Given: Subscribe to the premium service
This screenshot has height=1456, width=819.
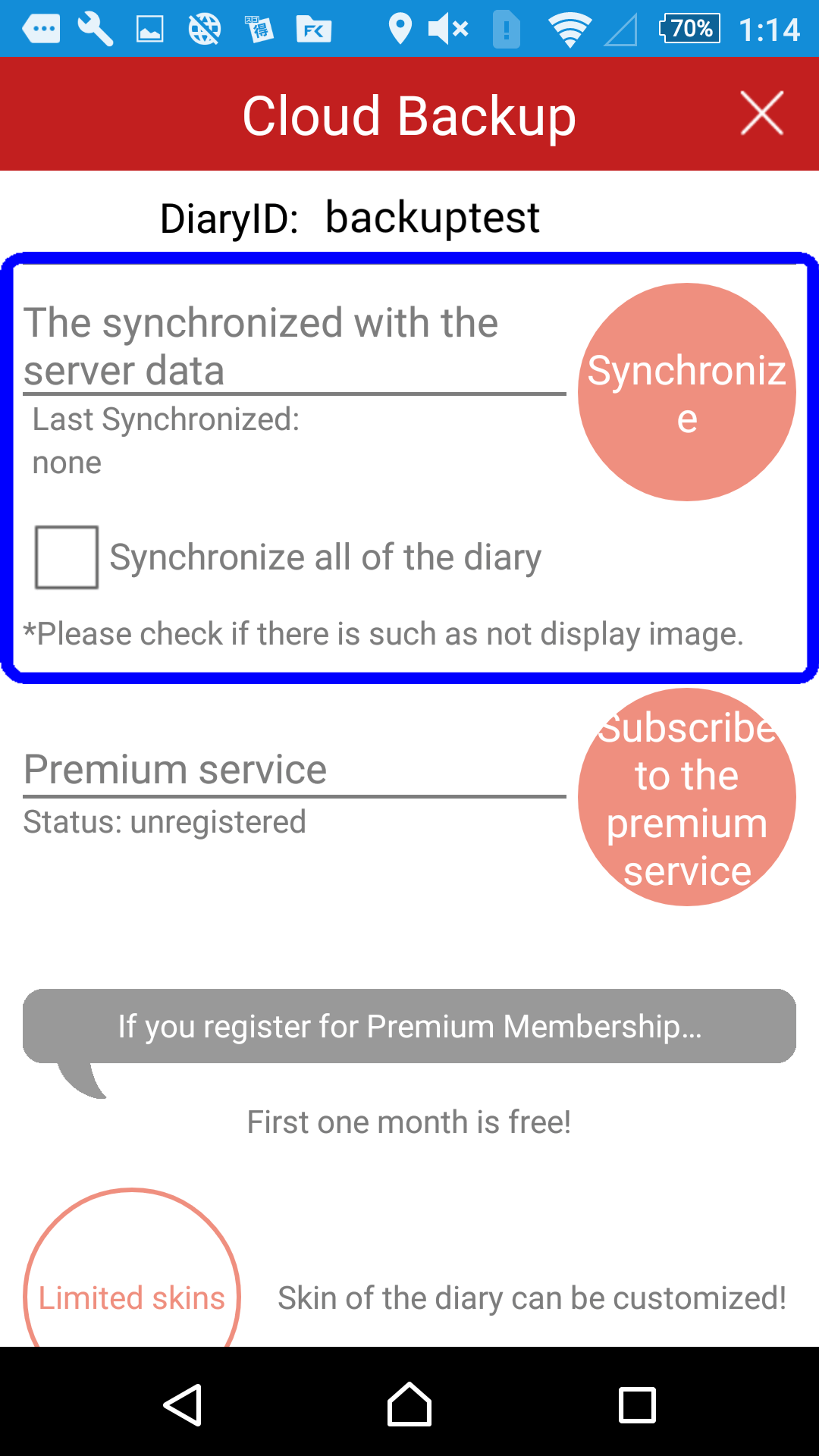Looking at the screenshot, I should click(687, 797).
